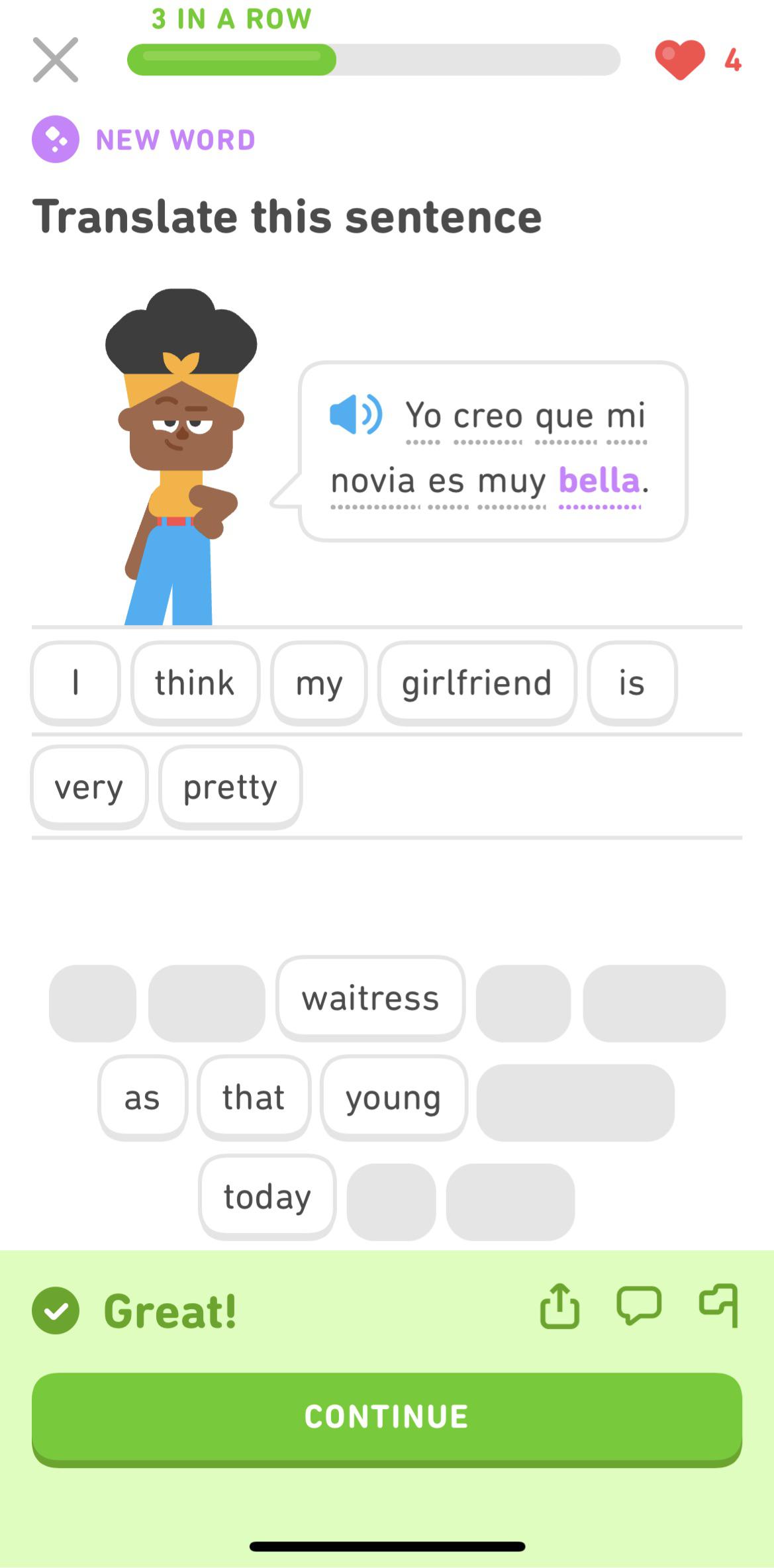This screenshot has width=774, height=1568.
Task: Choose the 'as' word tile
Action: (142, 1098)
